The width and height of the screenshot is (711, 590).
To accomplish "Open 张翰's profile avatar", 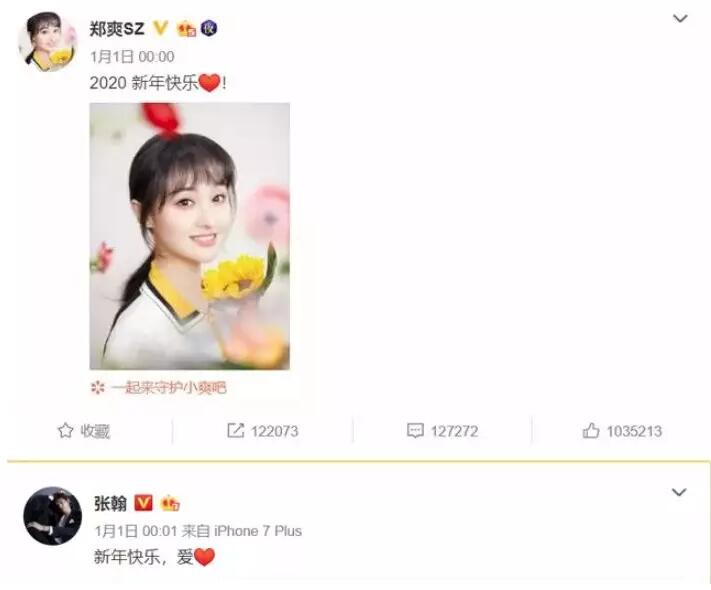I will tap(52, 517).
